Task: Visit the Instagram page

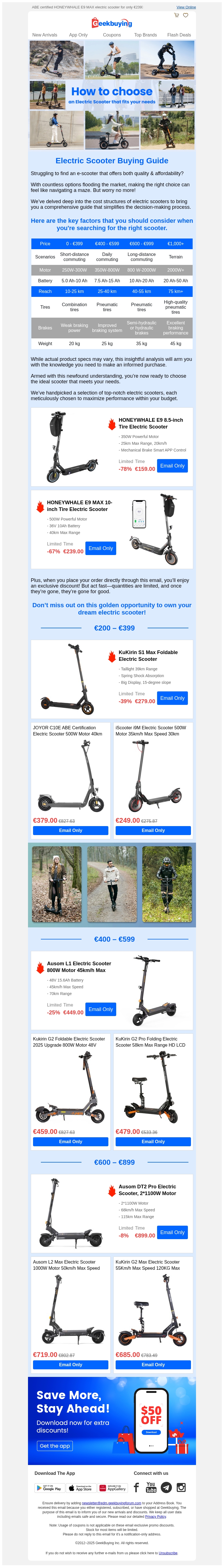Action: click(181, 1488)
